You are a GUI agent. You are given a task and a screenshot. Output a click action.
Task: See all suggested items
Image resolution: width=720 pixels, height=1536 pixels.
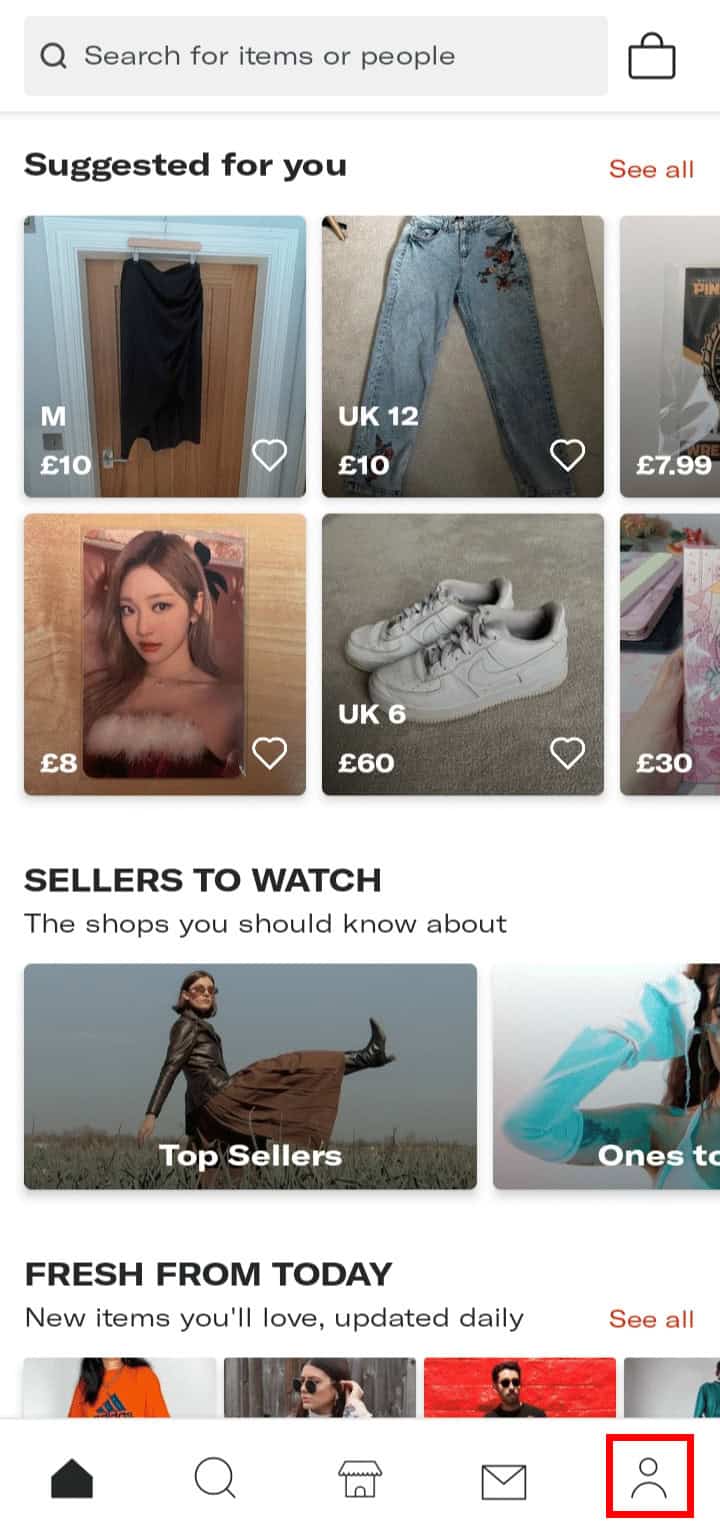tap(650, 169)
